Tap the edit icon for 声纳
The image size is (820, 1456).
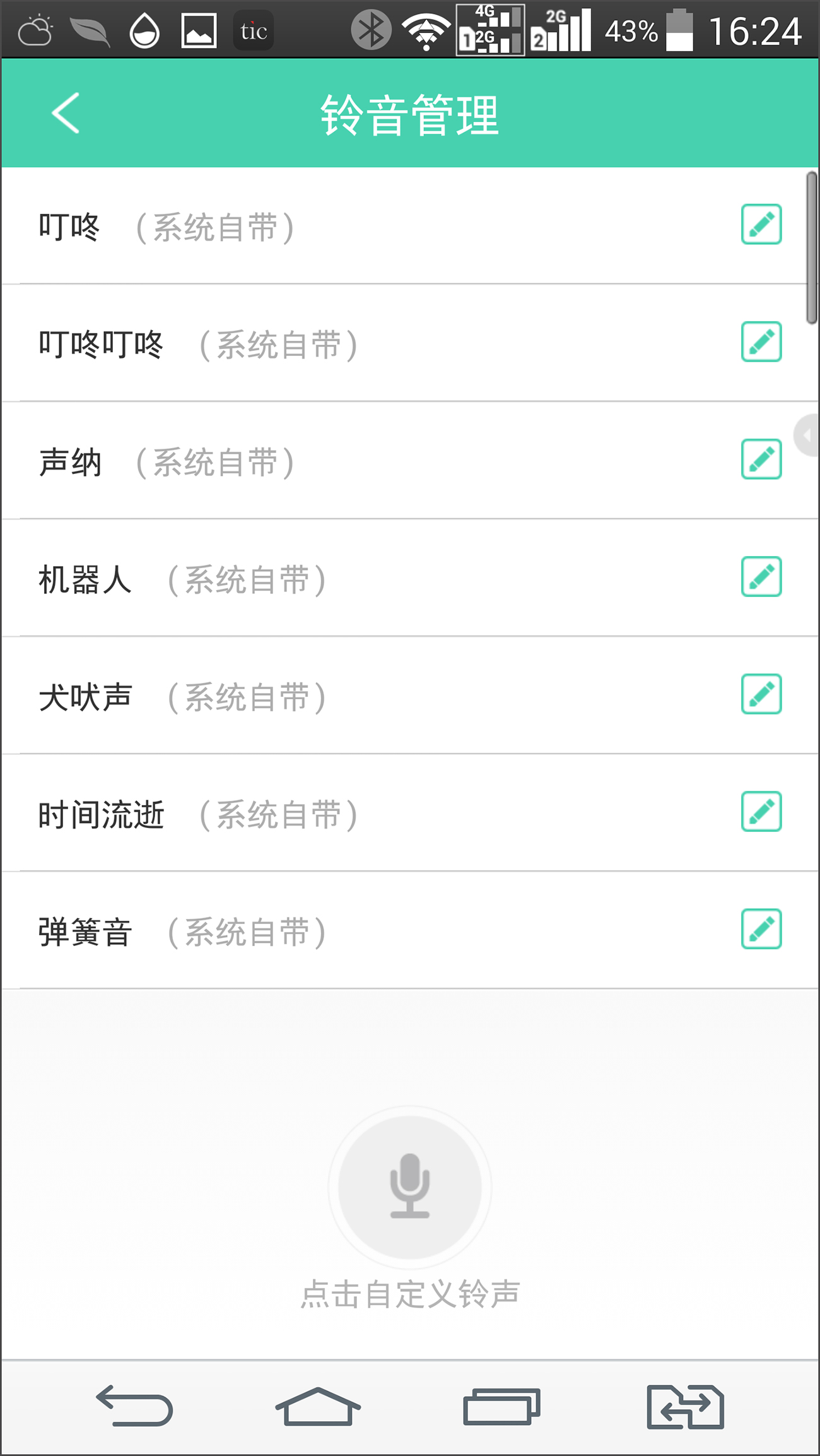coord(761,459)
